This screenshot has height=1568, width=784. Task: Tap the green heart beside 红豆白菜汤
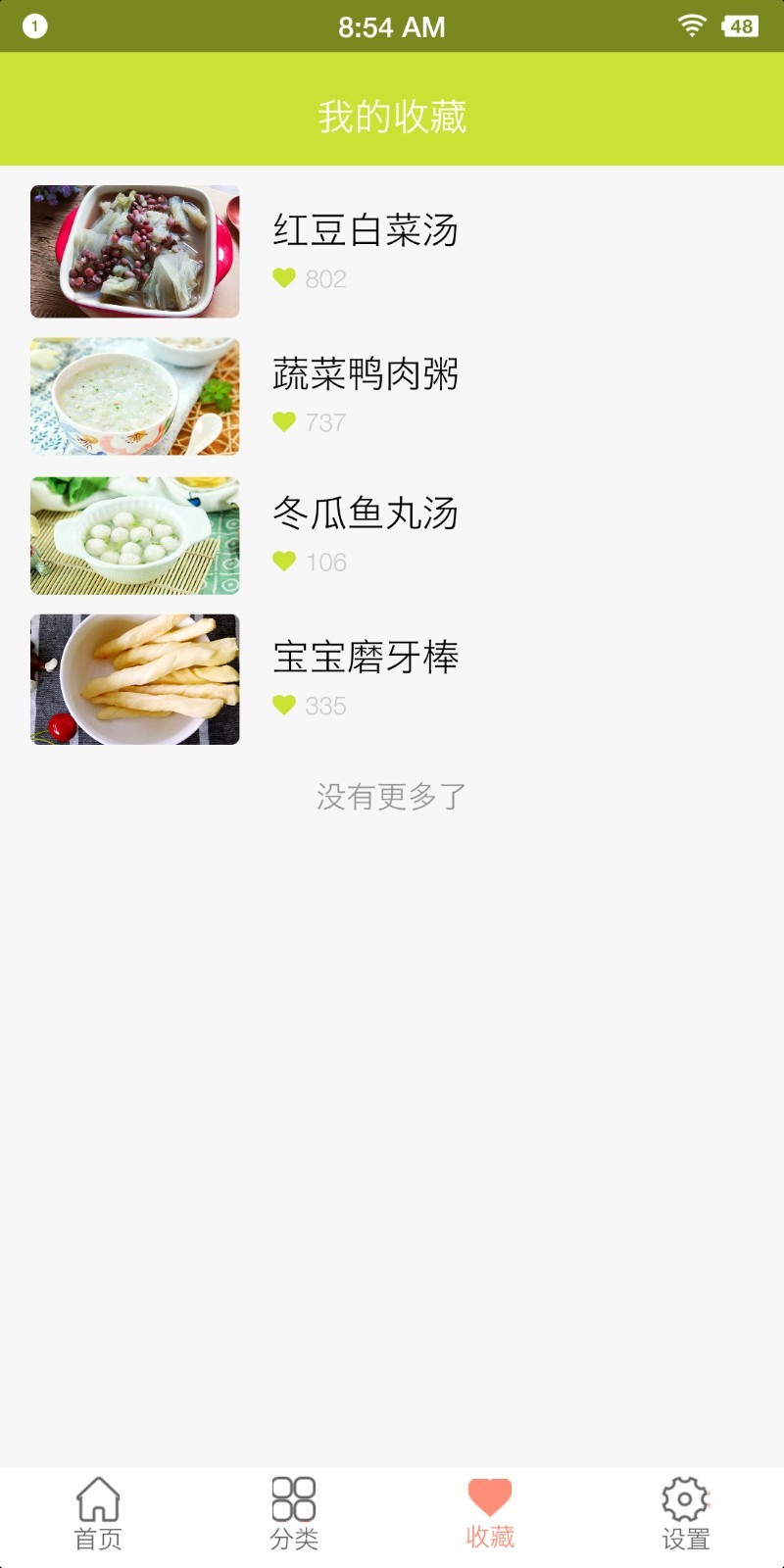click(x=283, y=279)
